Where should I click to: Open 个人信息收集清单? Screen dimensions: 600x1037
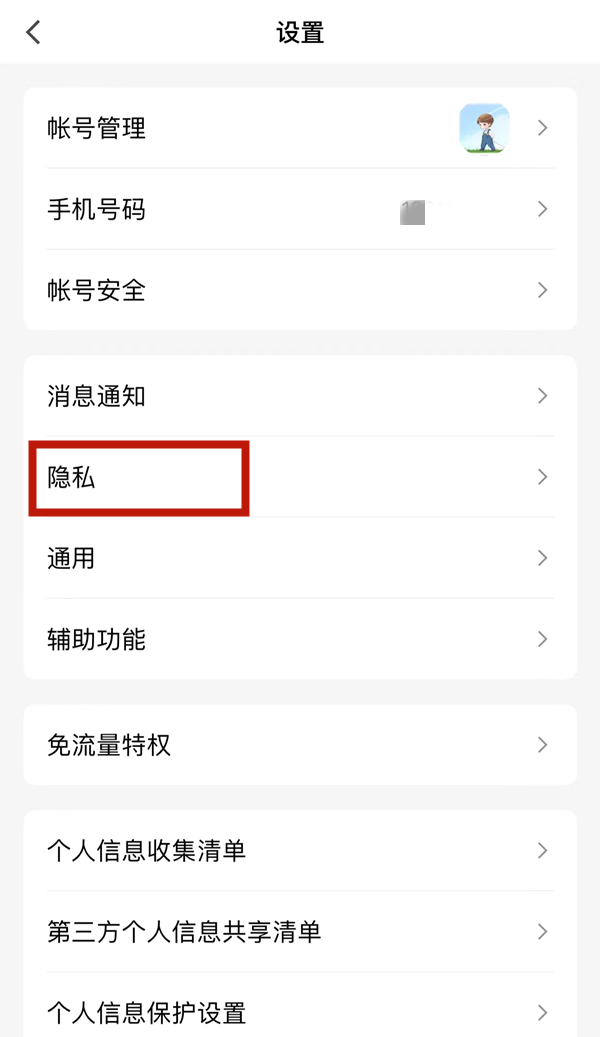tap(300, 851)
